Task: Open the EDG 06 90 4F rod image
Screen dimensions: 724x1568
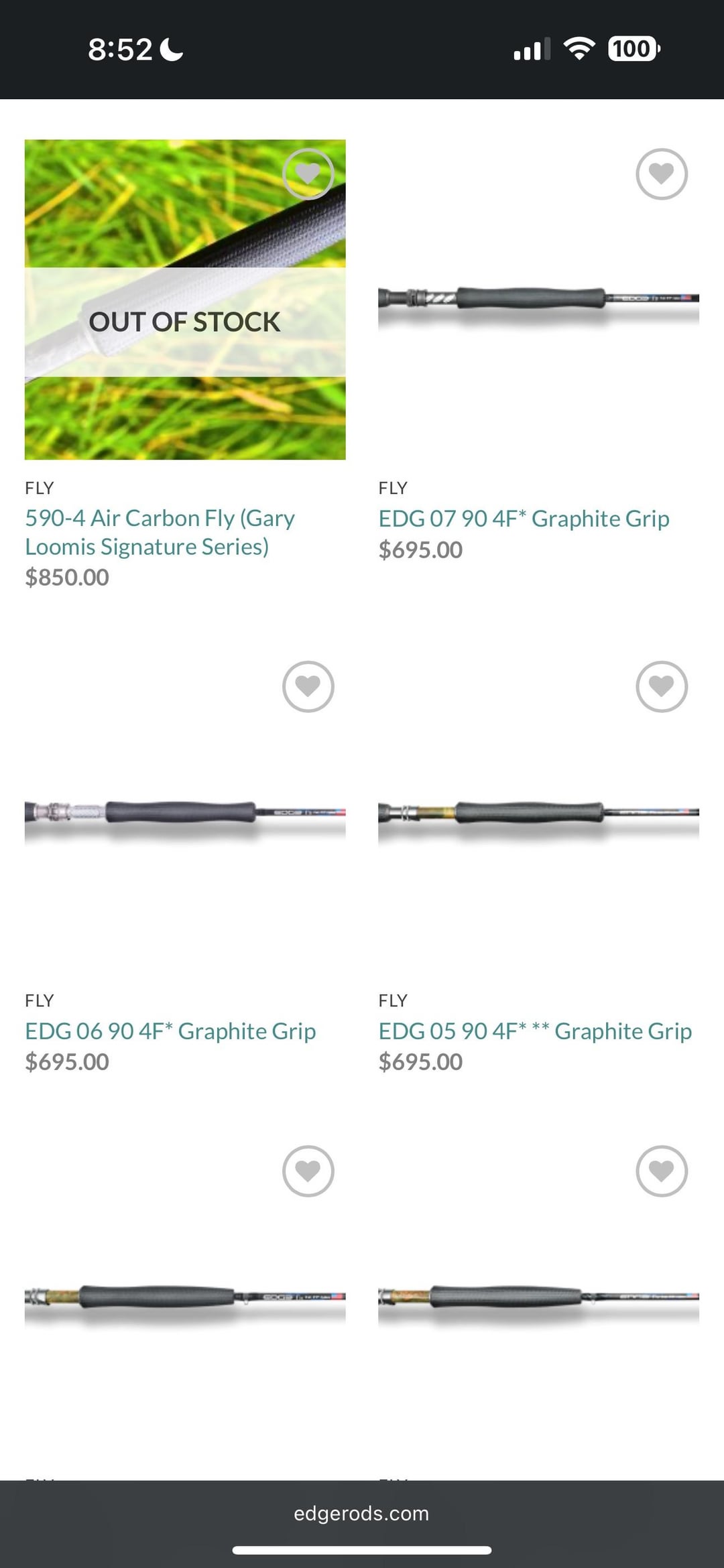Action: [185, 812]
